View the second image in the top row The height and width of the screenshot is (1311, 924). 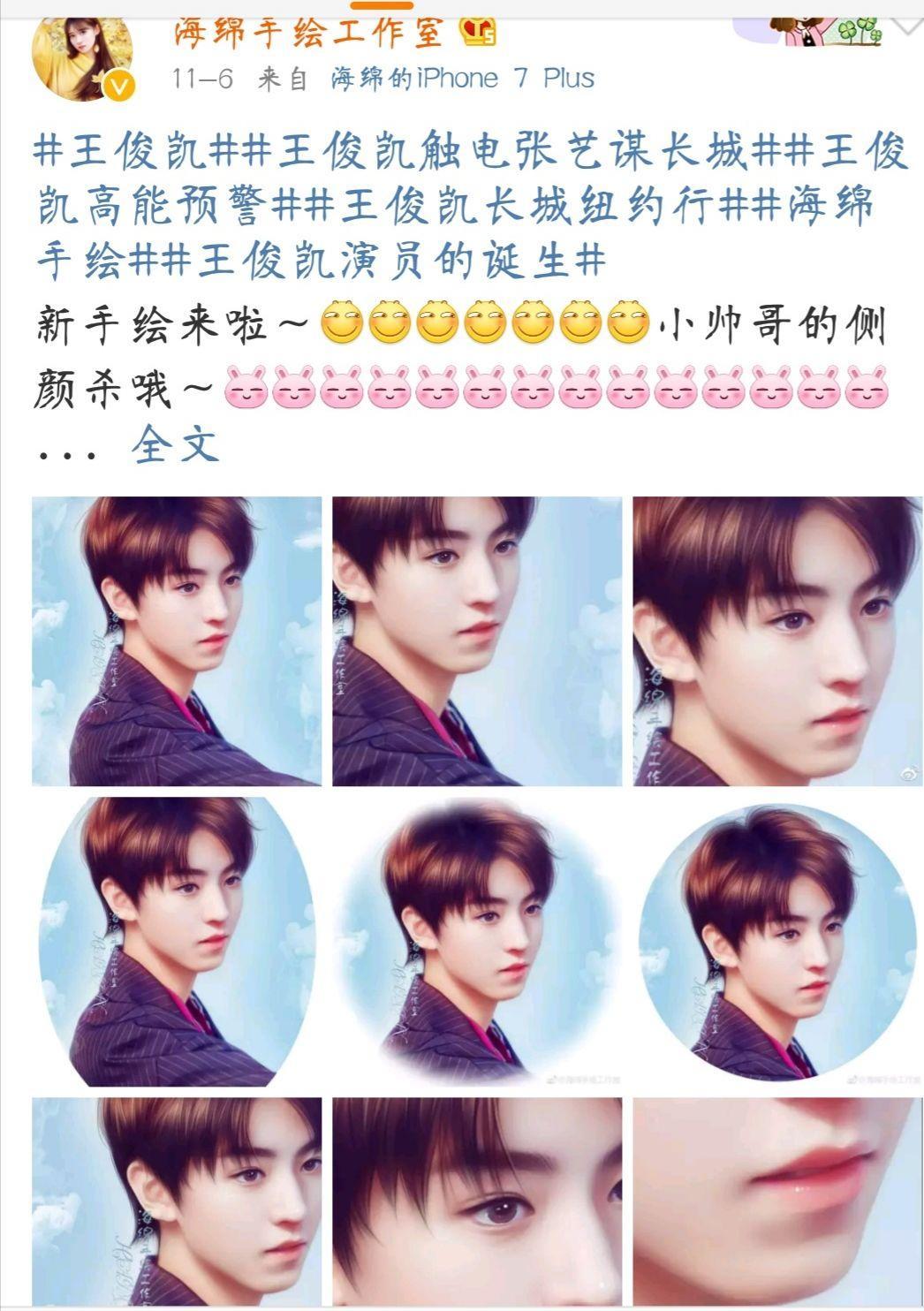pyautogui.click(x=477, y=641)
